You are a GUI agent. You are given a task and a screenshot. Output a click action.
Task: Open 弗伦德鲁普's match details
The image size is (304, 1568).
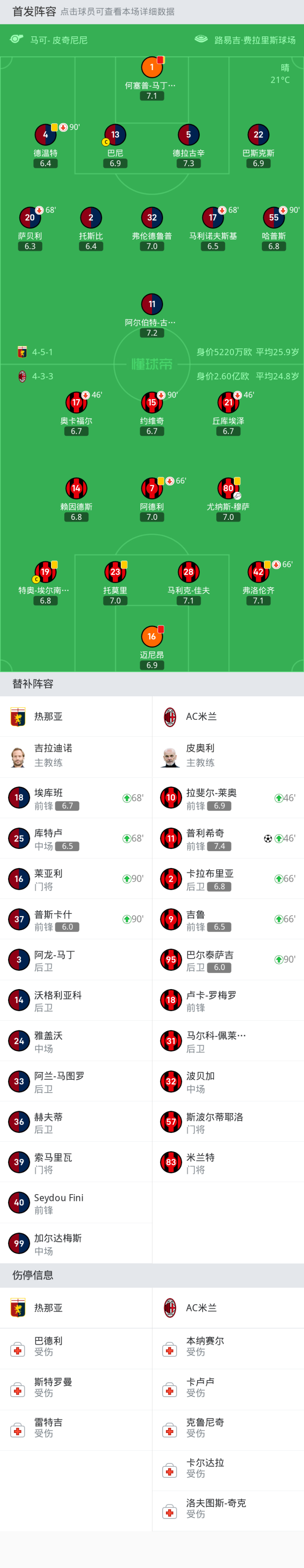point(152,218)
